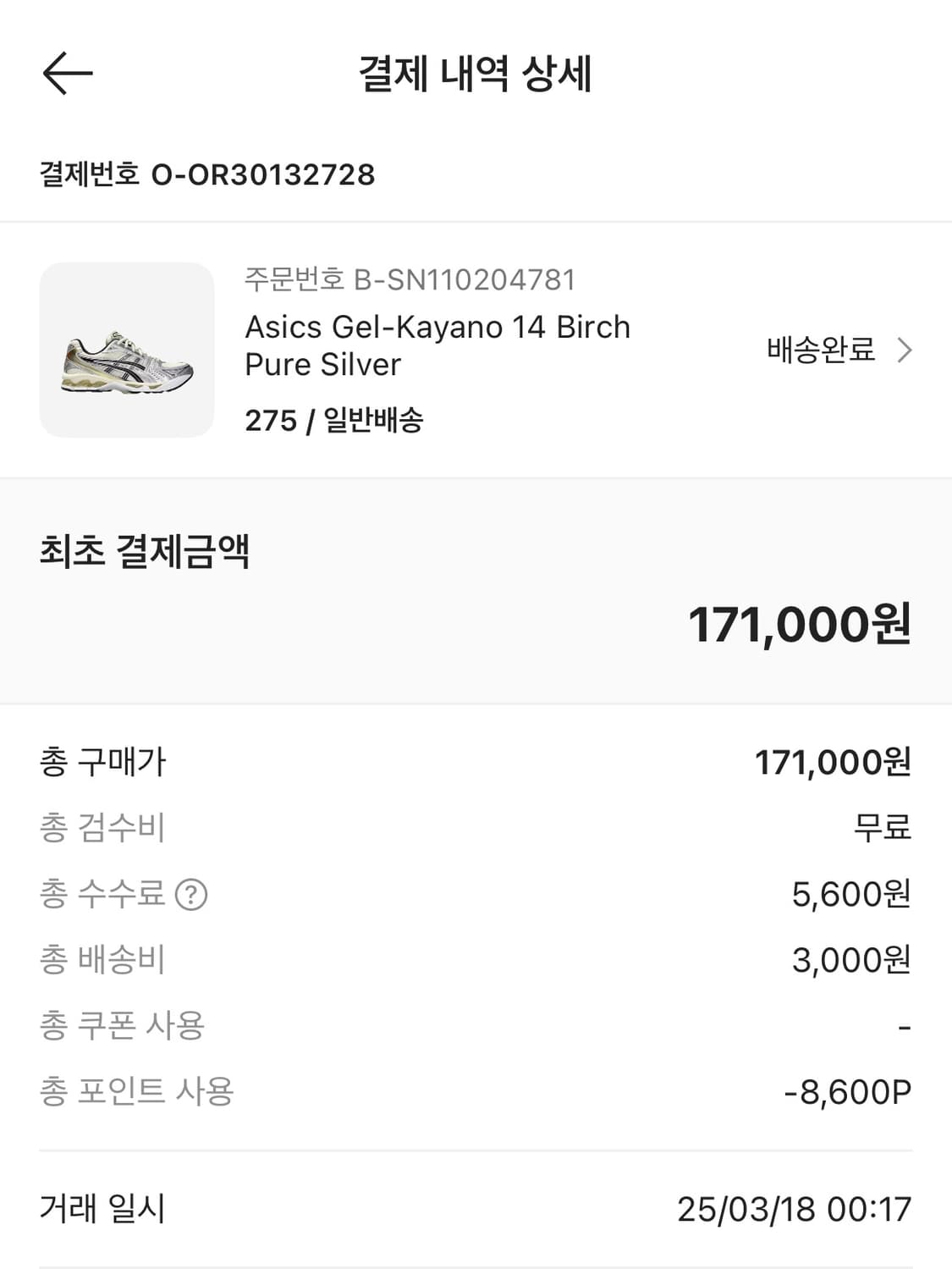Open the 배송완료 delivery status chevron
952x1269 pixels.
[x=905, y=350]
